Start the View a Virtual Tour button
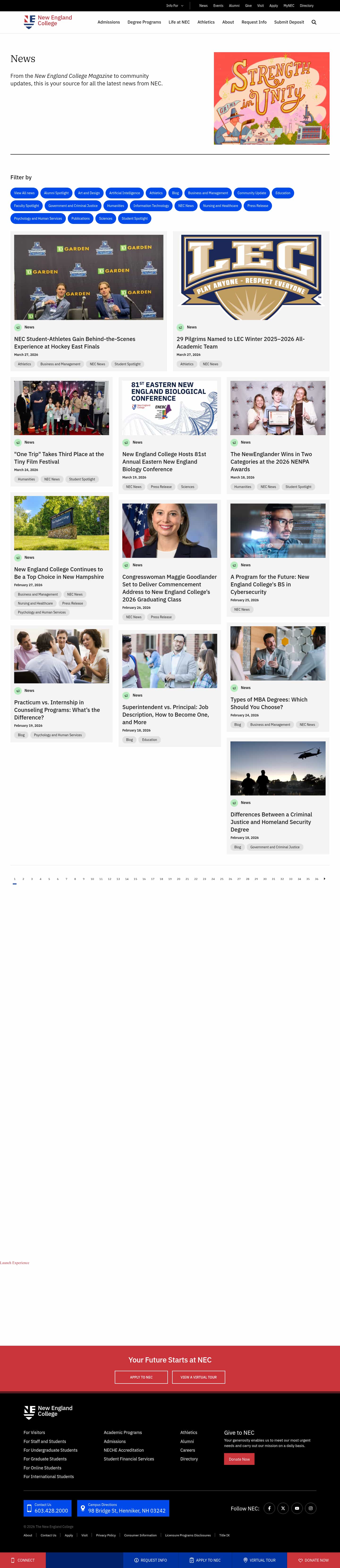 pyautogui.click(x=198, y=1377)
